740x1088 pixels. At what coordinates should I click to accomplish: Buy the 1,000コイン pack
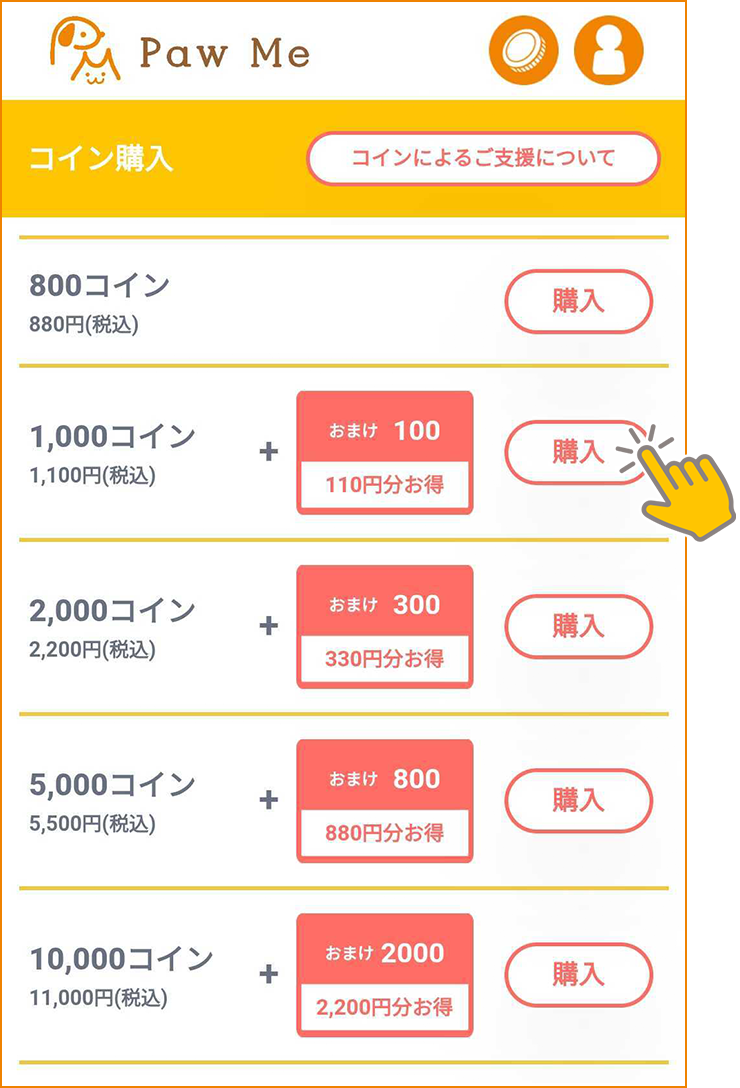pos(572,452)
